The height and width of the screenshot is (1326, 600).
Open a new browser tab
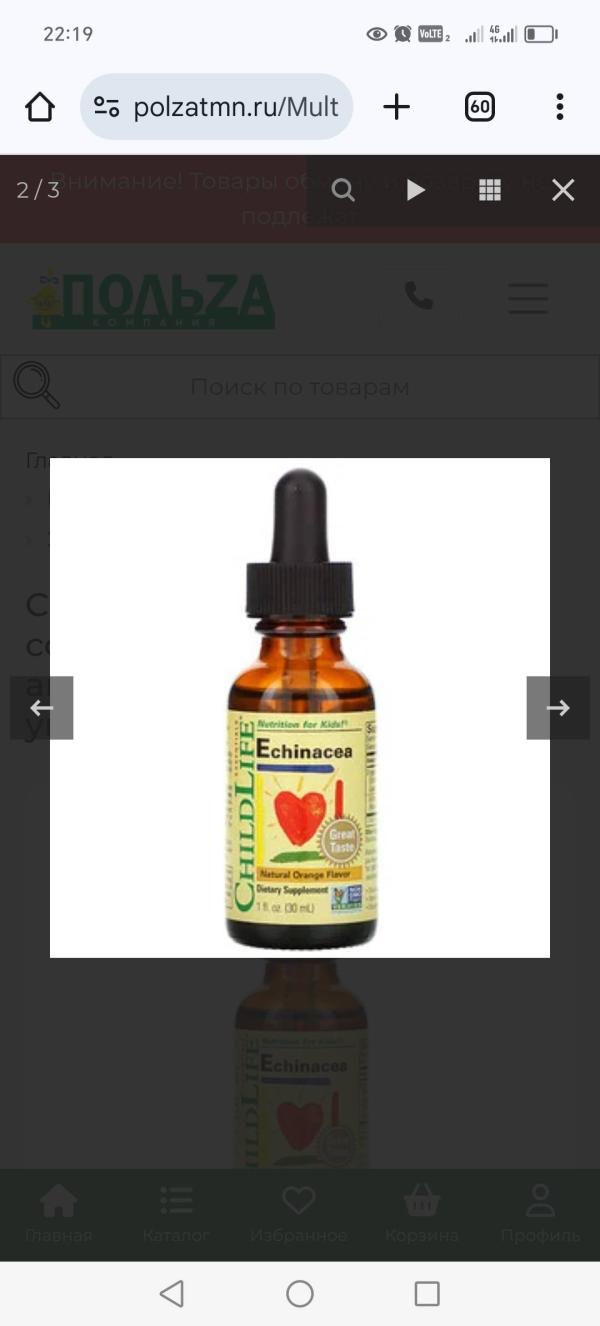[x=397, y=107]
